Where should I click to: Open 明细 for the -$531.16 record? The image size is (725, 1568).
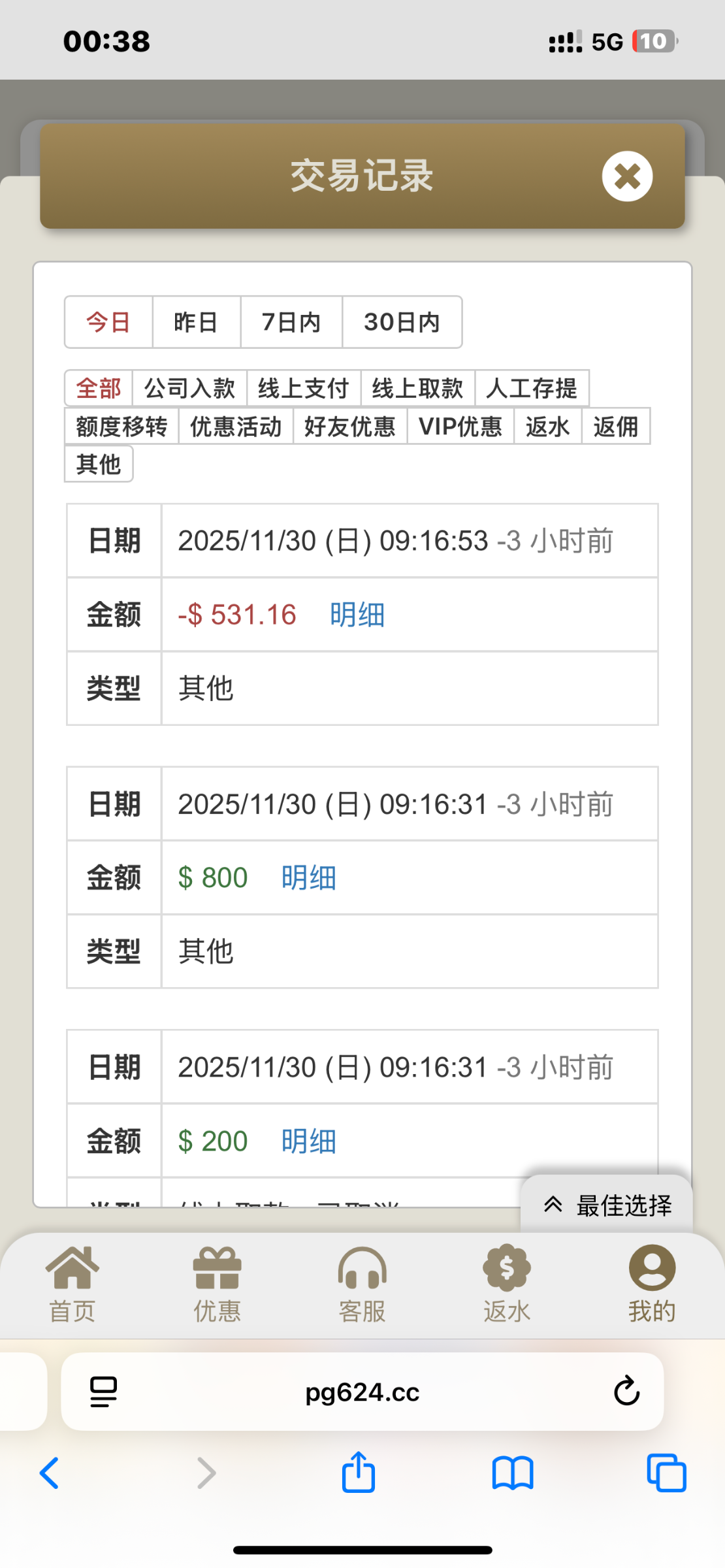click(x=357, y=615)
